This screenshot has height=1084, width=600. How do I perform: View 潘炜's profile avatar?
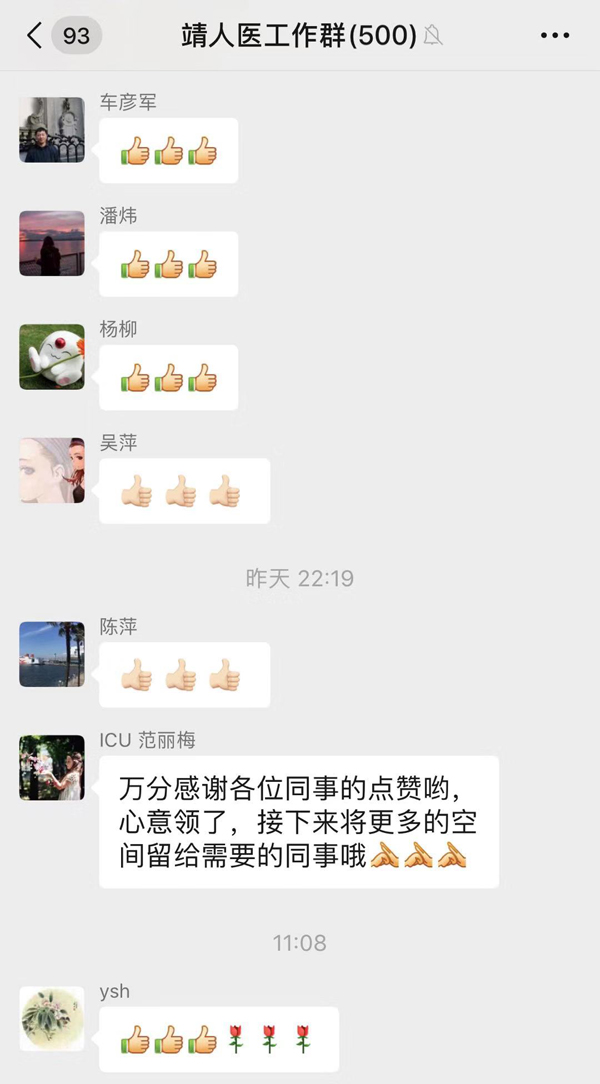(52, 243)
